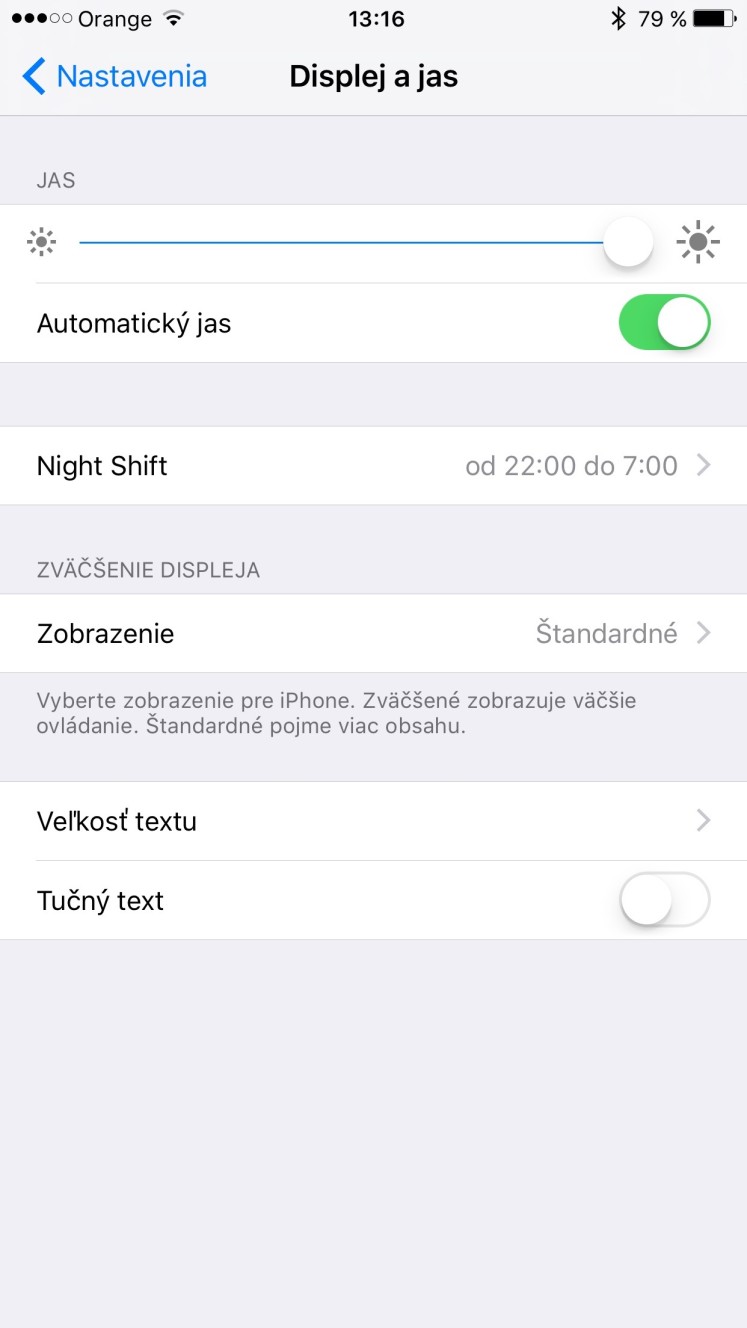
Task: Open the Zobrazenie display zoom row
Action: (x=373, y=634)
